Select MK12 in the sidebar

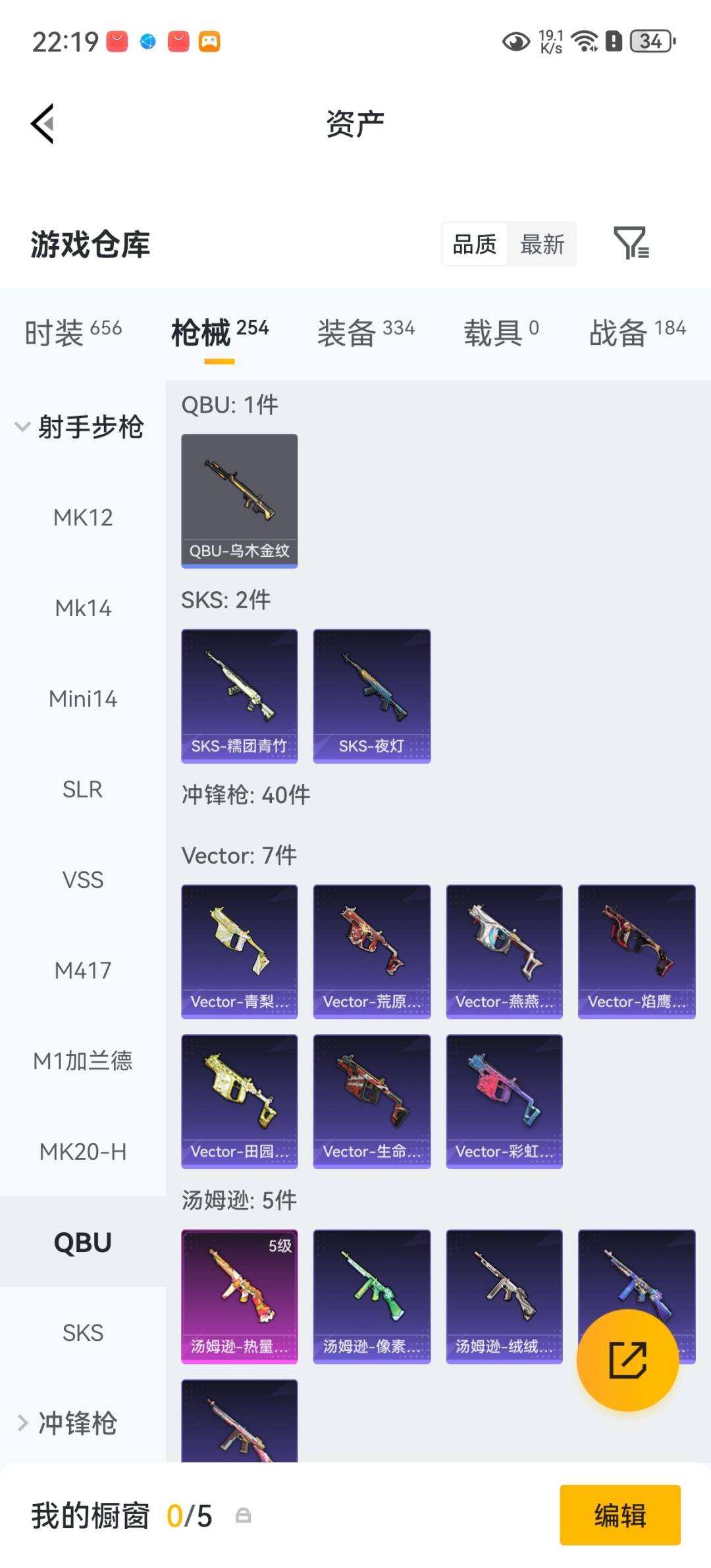click(x=83, y=517)
